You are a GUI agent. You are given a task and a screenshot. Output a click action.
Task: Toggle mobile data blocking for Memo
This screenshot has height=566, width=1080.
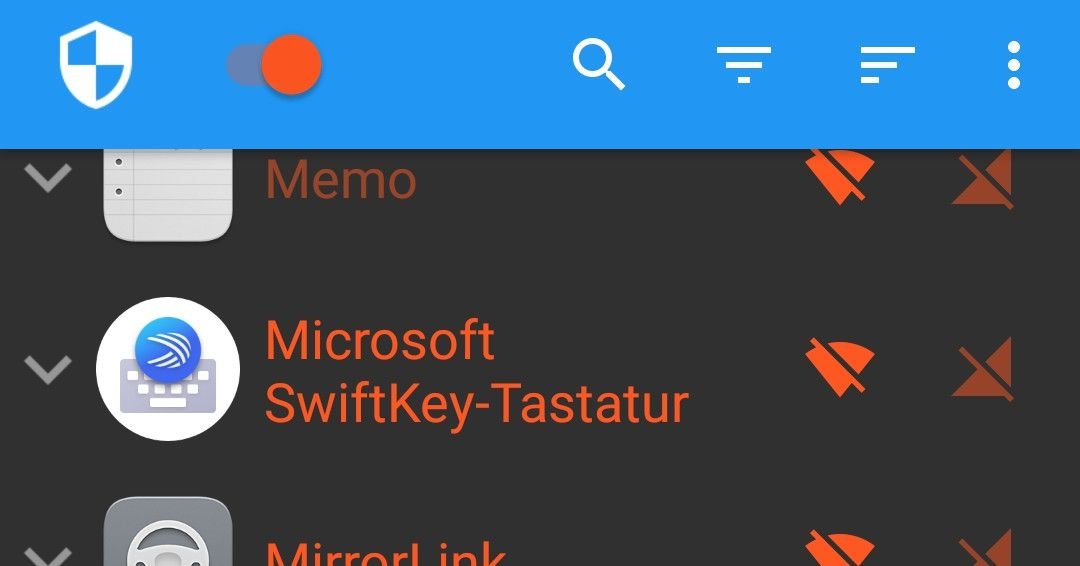[983, 179]
